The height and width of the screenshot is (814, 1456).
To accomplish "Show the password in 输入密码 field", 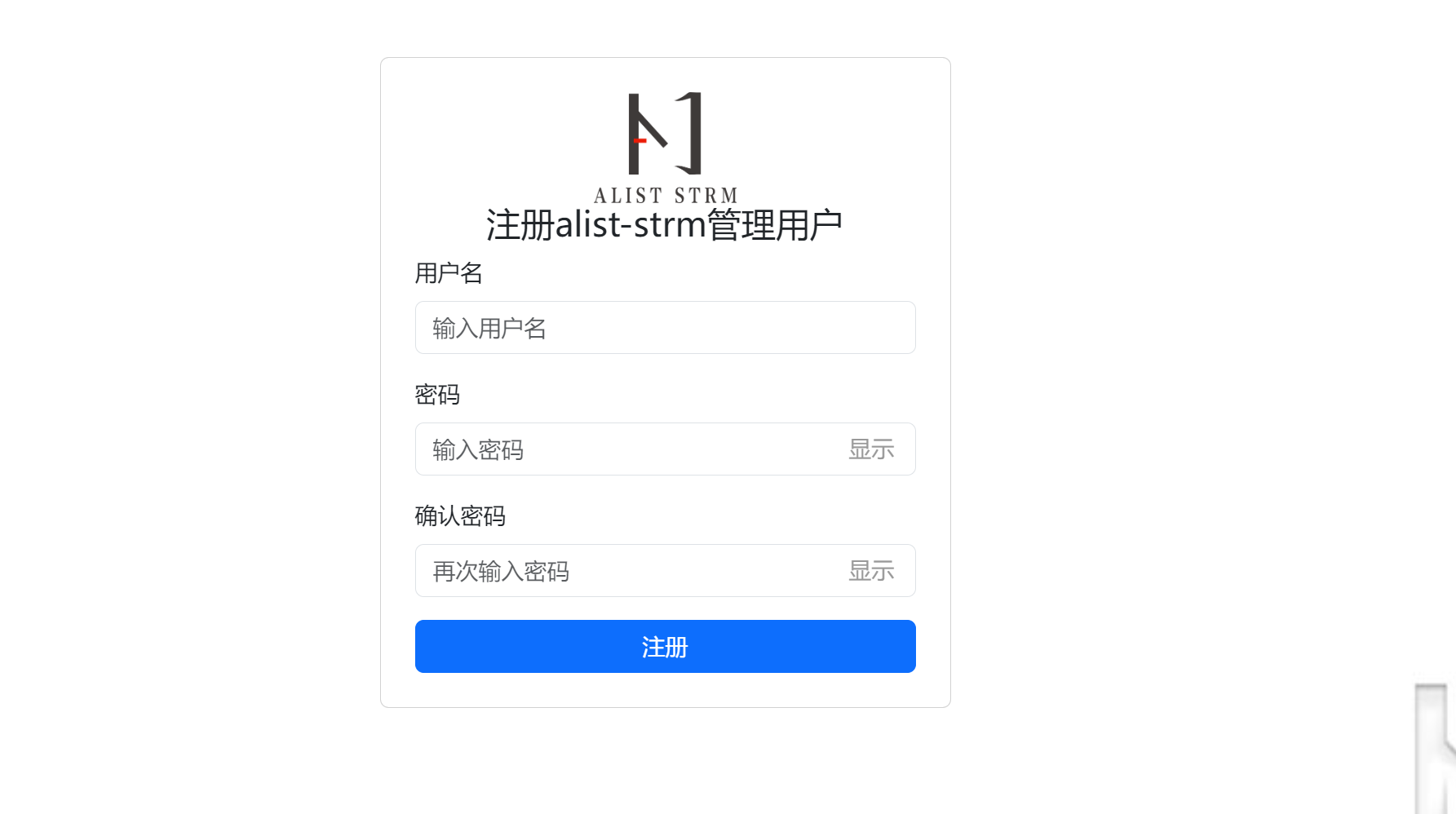I will [x=871, y=449].
